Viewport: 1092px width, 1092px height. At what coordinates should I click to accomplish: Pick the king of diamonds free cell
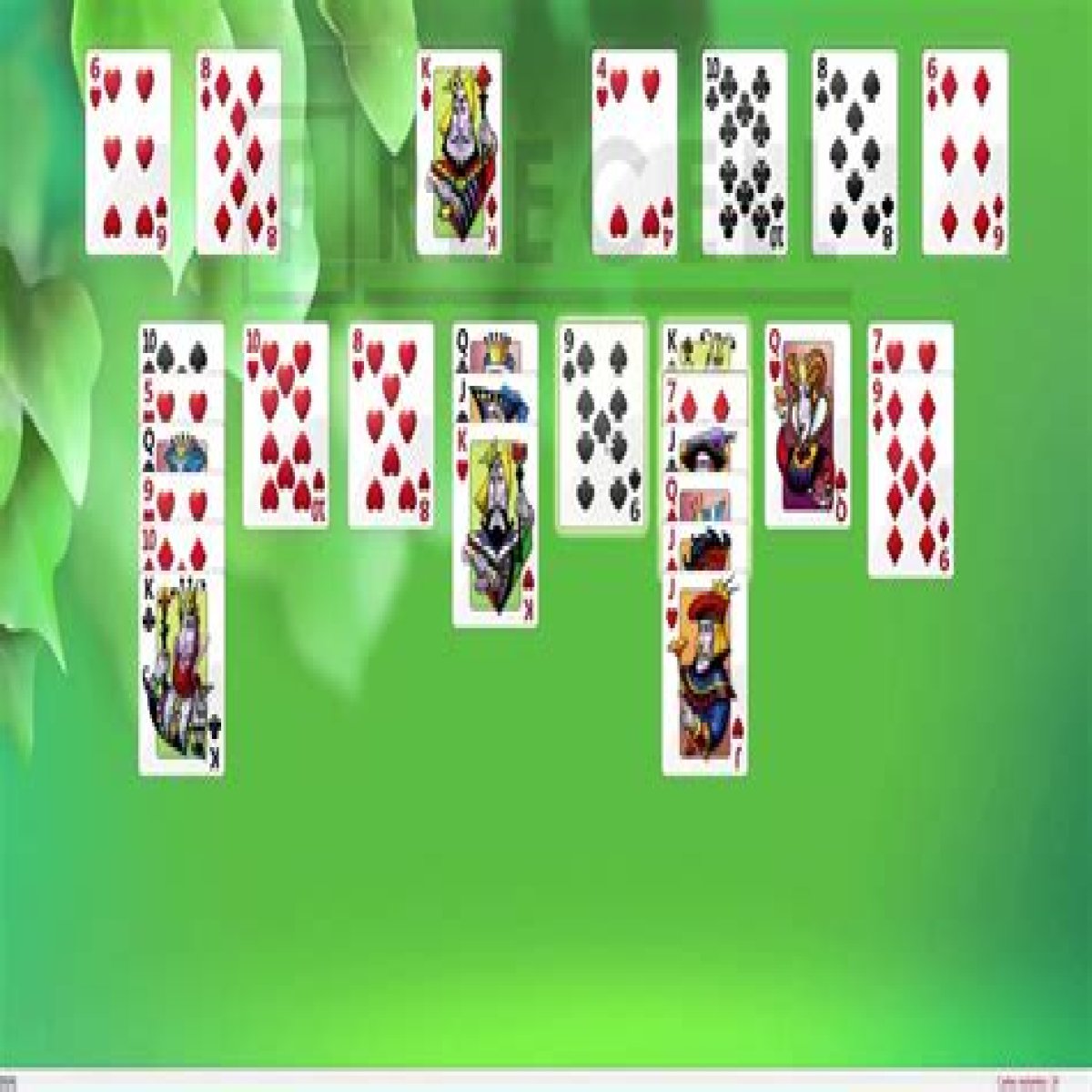pos(460,152)
